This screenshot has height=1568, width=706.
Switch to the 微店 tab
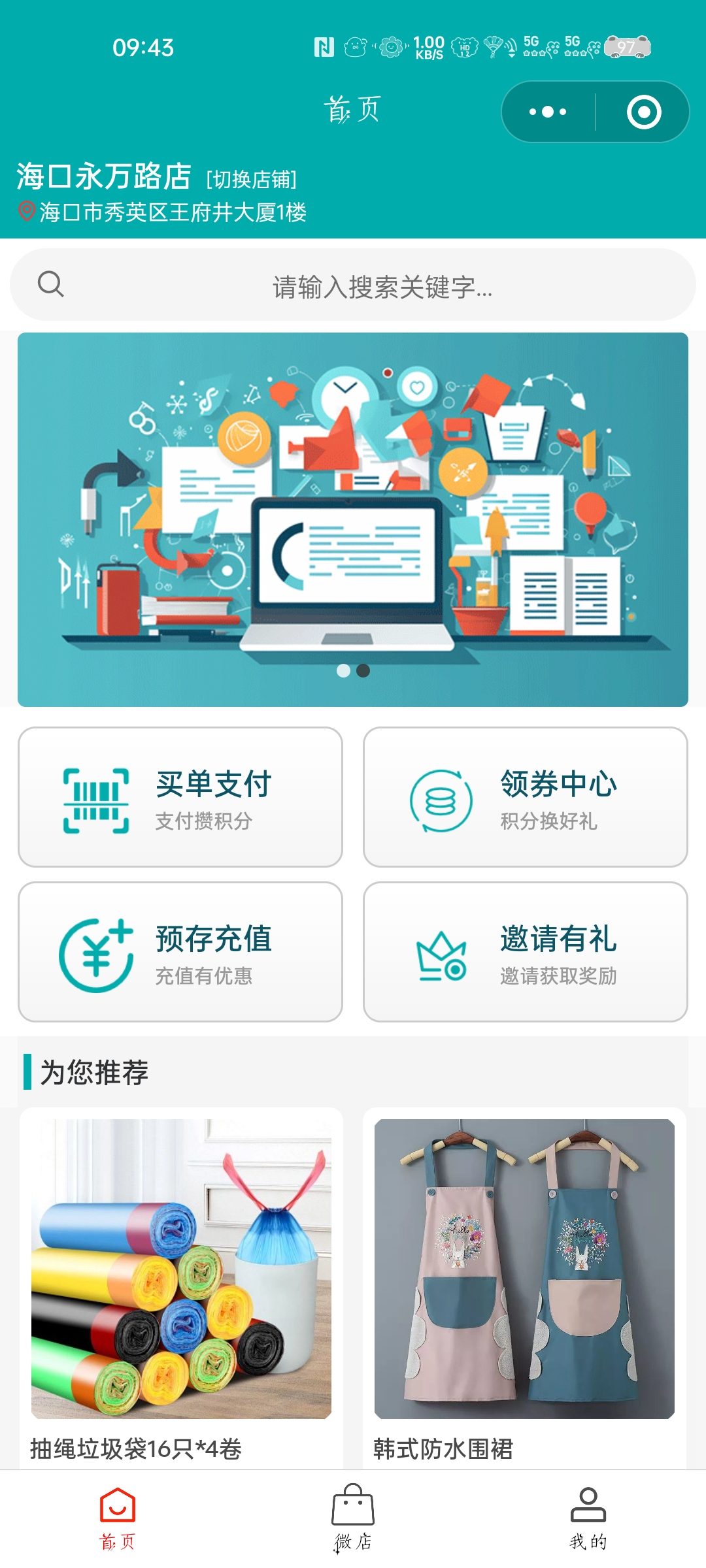(353, 1519)
